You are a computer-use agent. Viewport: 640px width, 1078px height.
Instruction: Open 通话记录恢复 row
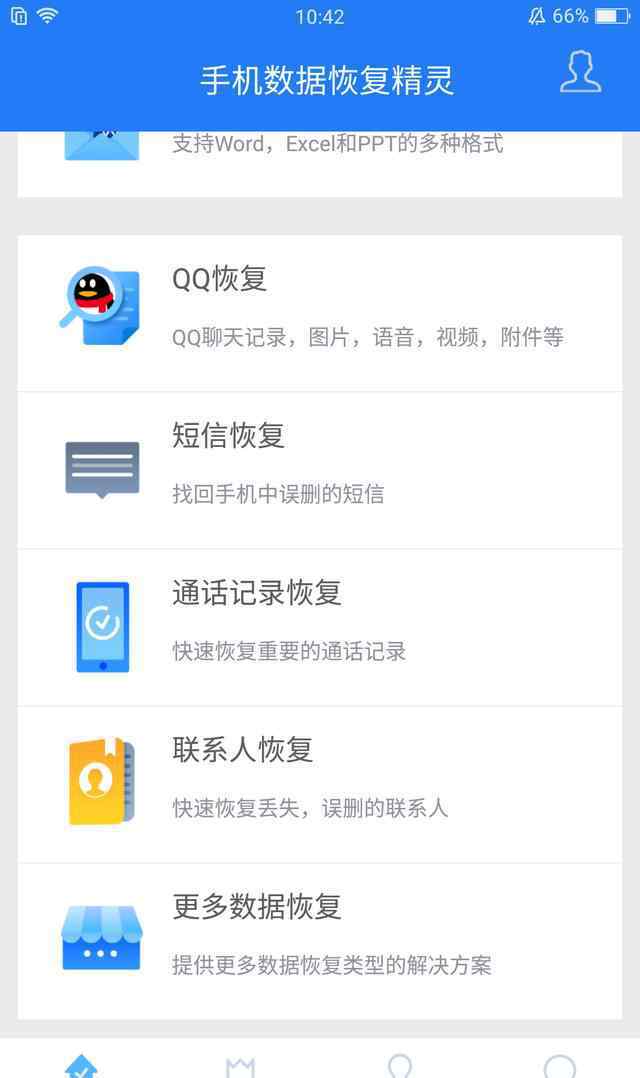[x=320, y=628]
